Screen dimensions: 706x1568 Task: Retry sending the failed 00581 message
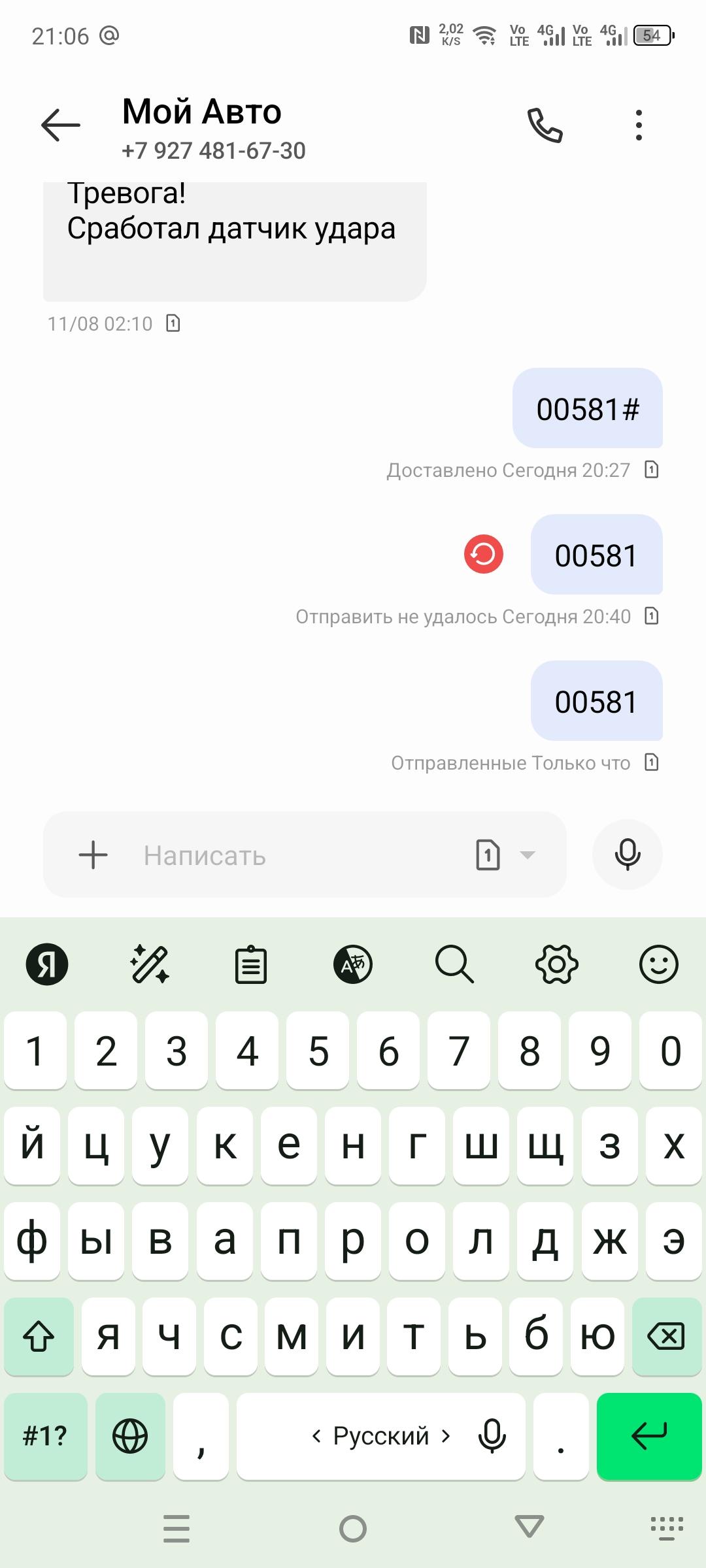coord(484,554)
